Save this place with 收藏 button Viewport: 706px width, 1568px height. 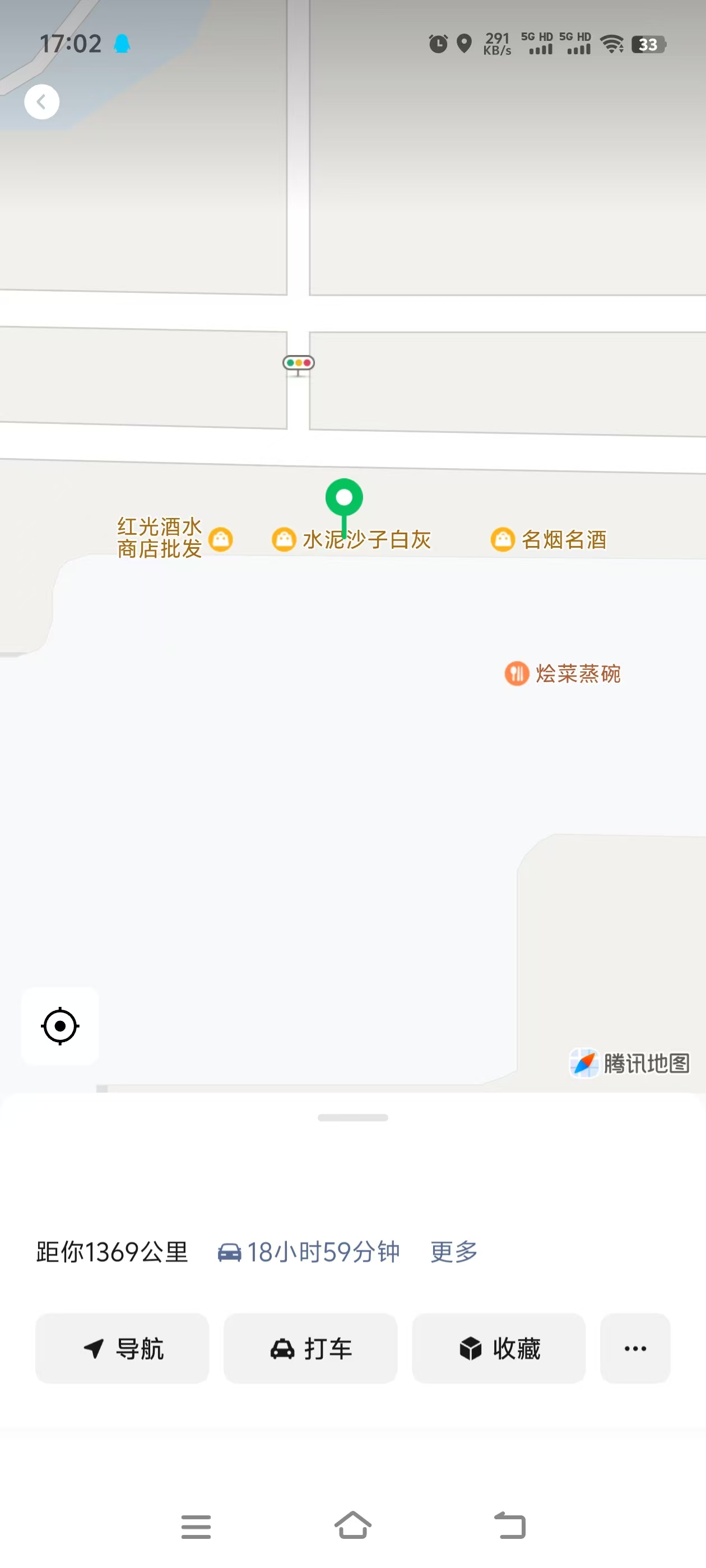pyautogui.click(x=498, y=1348)
